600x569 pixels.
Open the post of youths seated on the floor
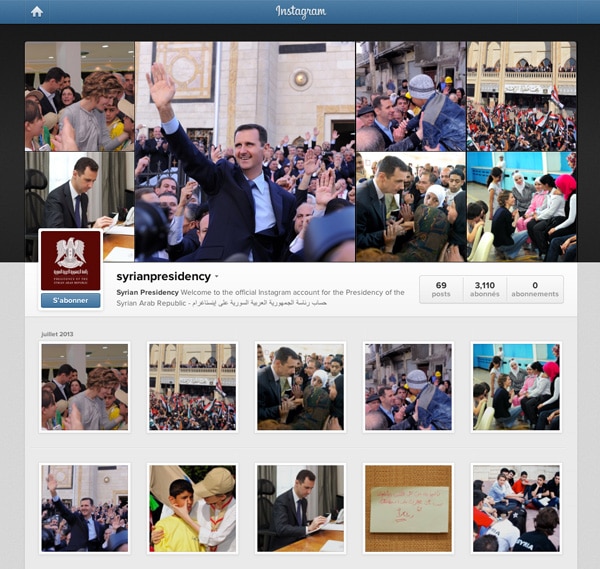(x=516, y=508)
